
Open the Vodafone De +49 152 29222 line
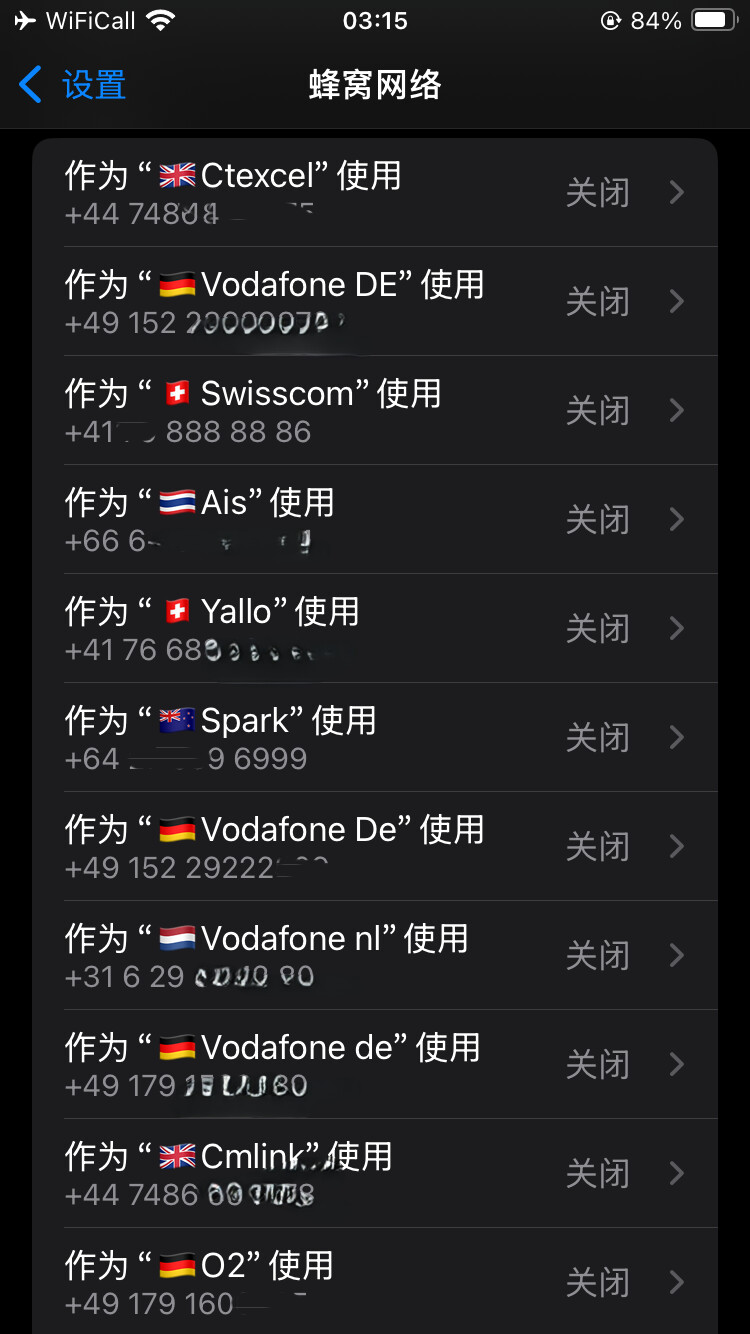[375, 846]
